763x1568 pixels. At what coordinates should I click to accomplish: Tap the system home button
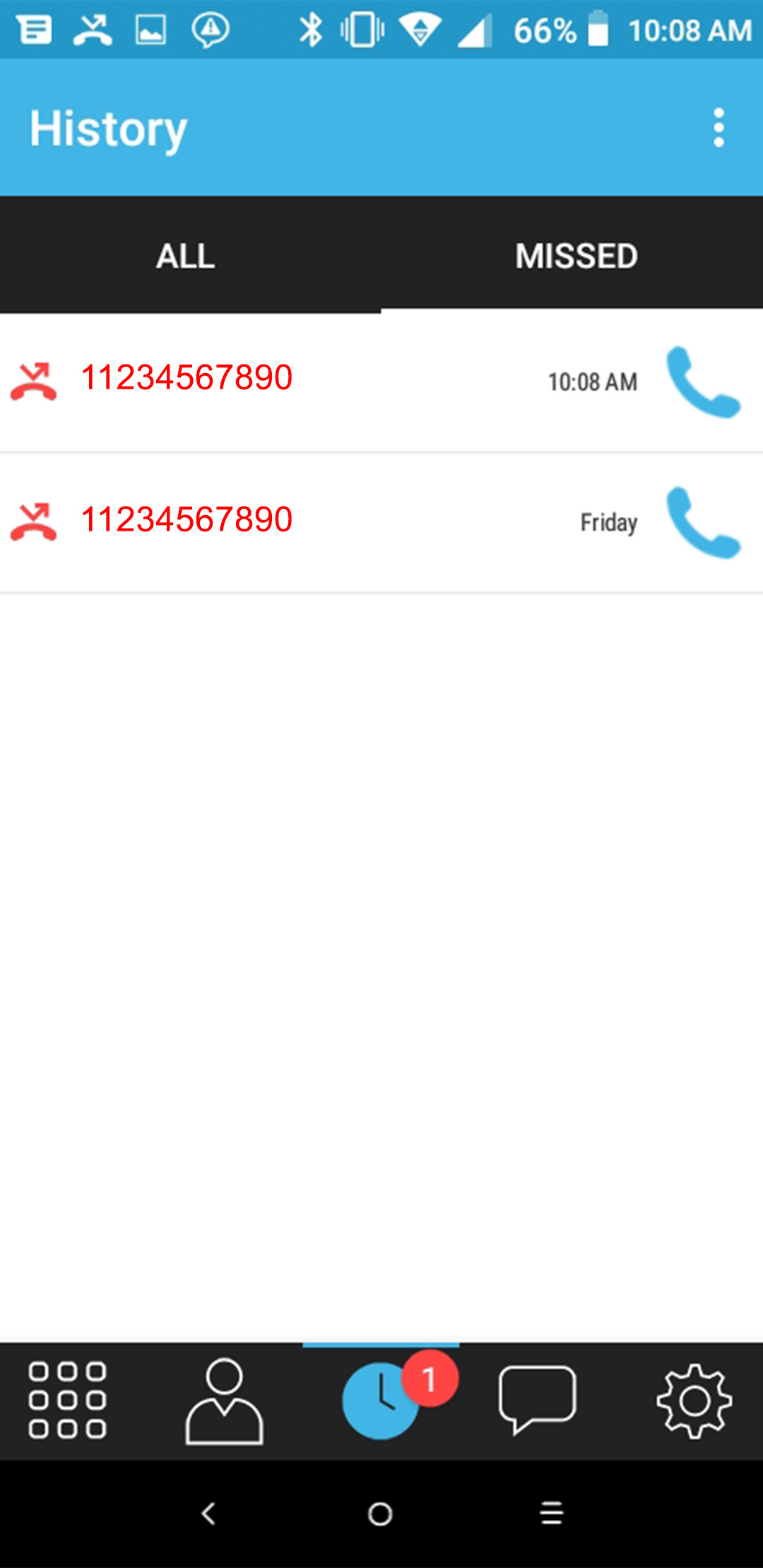pos(380,1514)
